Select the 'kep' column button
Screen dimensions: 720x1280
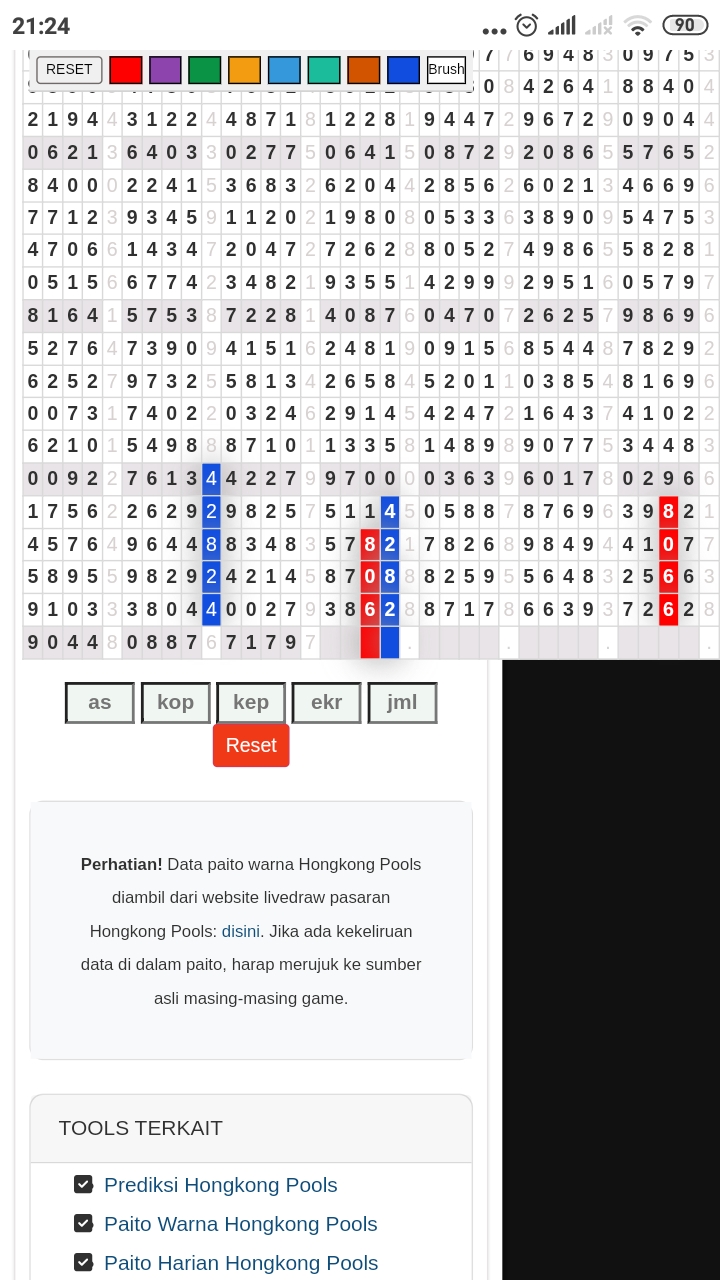click(251, 702)
